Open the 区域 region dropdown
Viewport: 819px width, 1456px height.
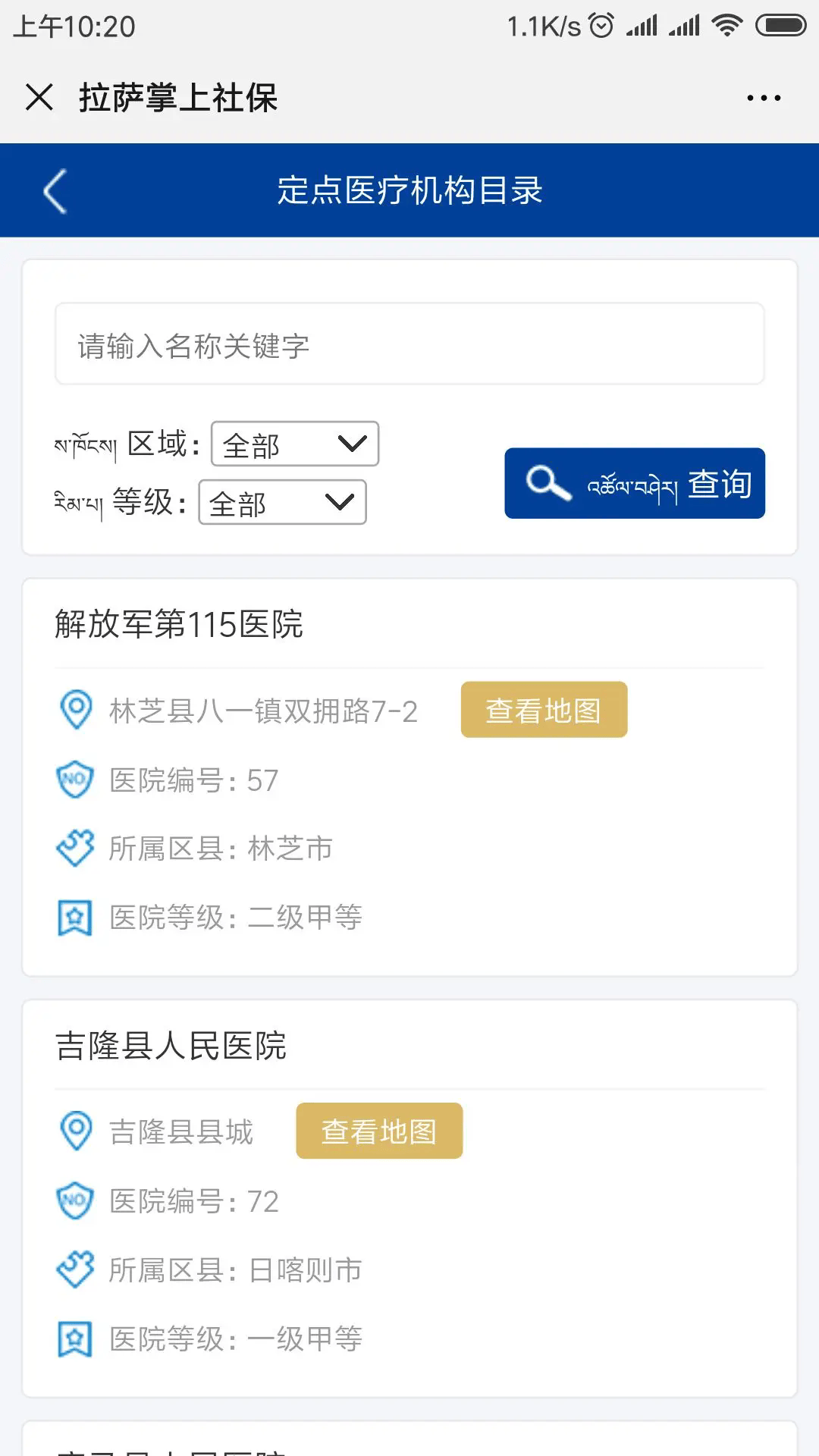pos(294,444)
